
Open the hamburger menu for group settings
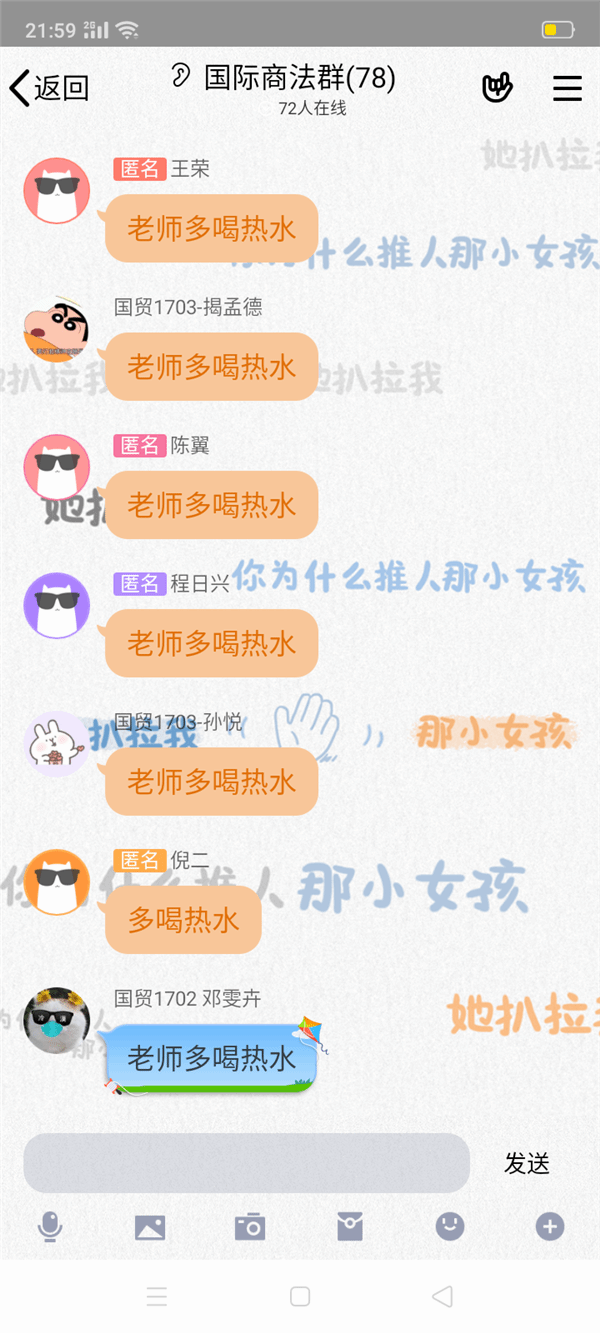(x=567, y=88)
